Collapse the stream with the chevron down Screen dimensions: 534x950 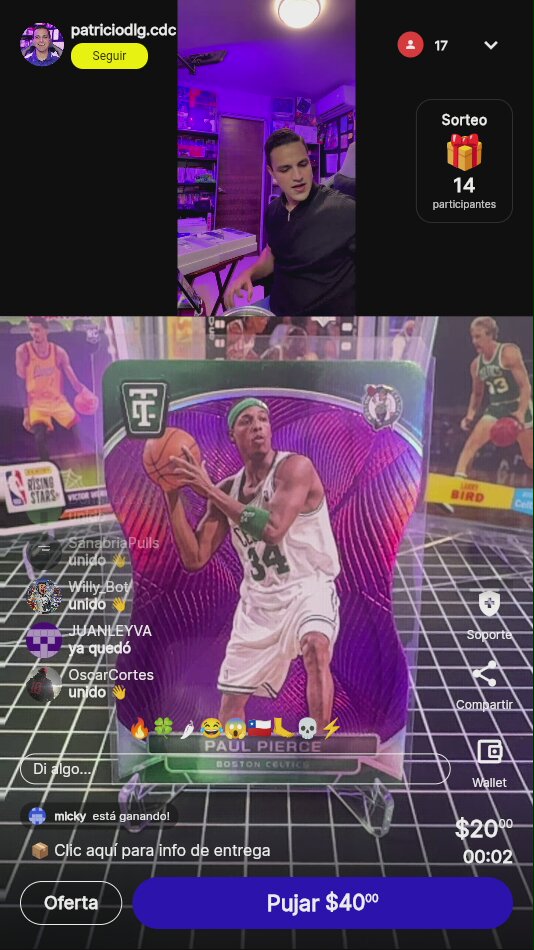click(x=491, y=45)
